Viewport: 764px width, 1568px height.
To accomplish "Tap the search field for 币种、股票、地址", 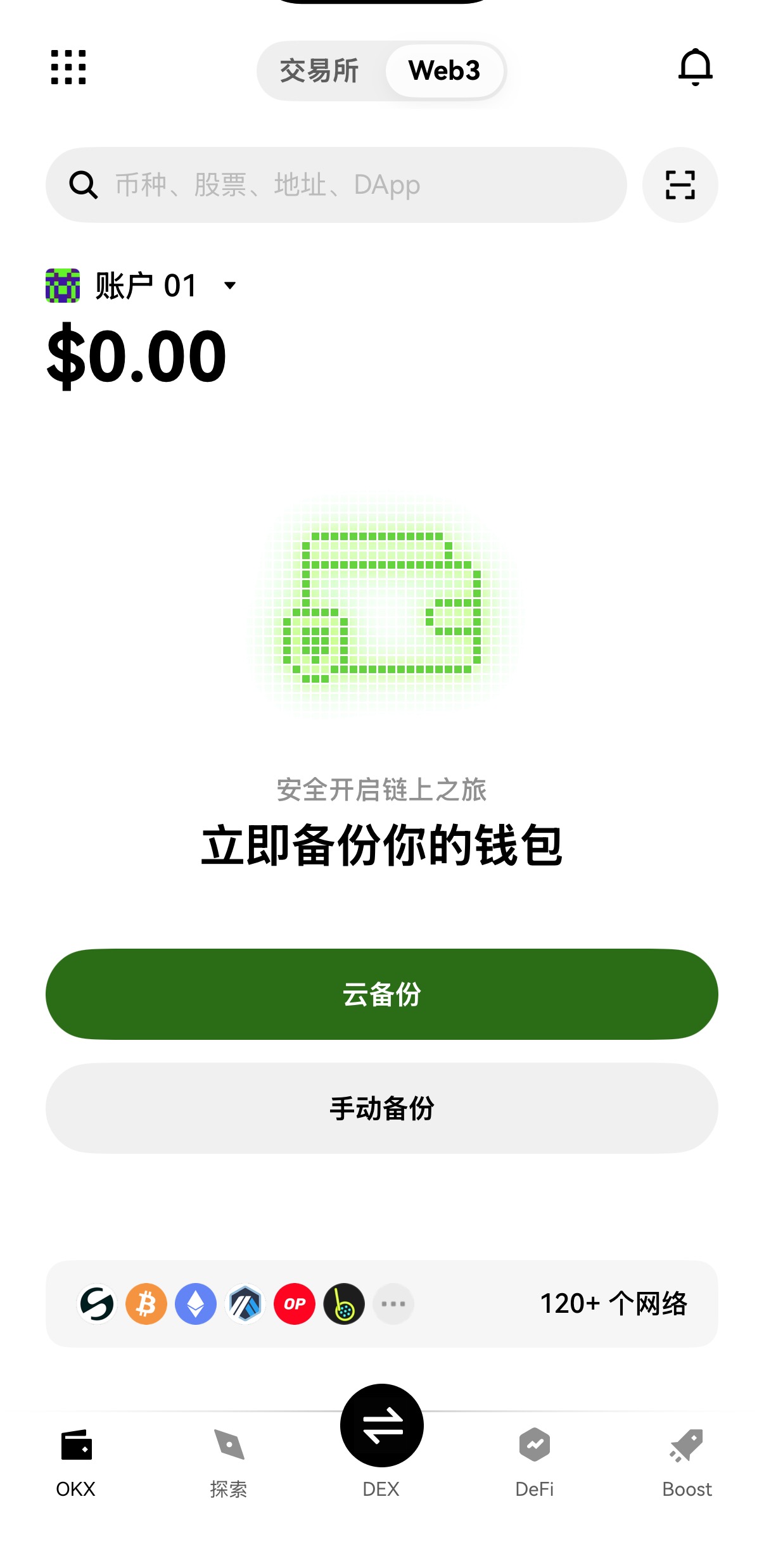I will [336, 185].
